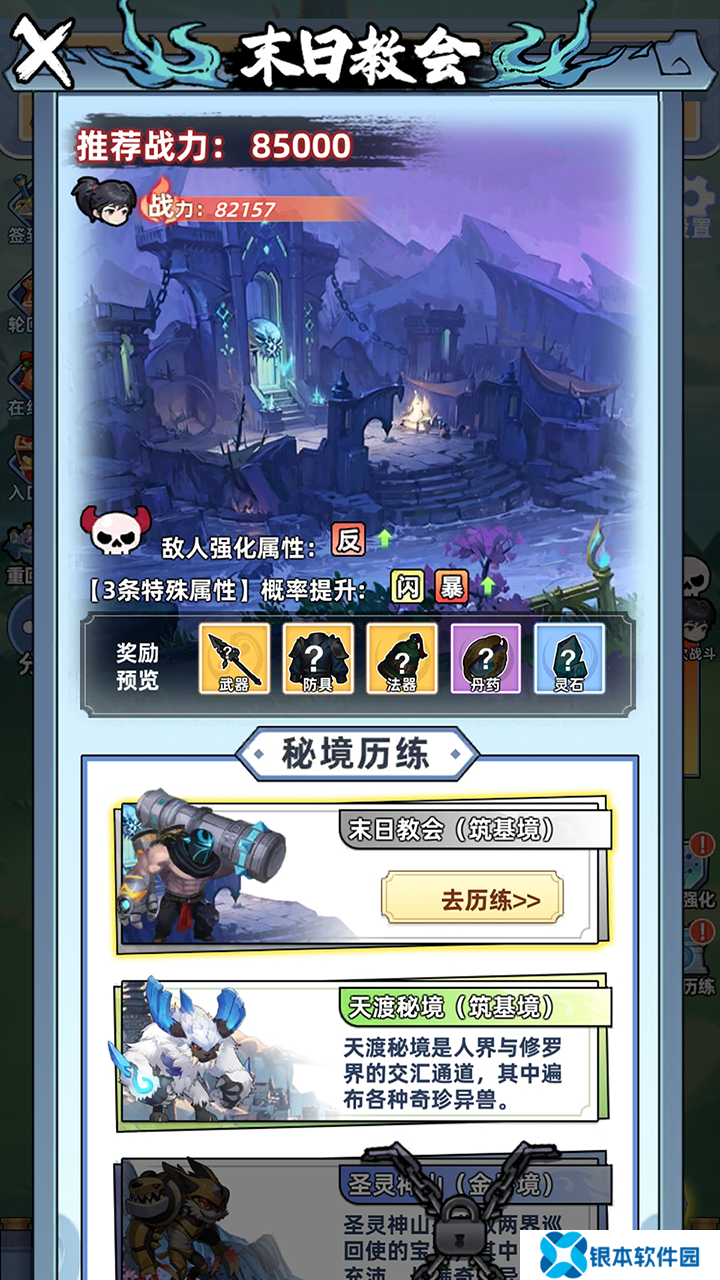The height and width of the screenshot is (1280, 720).
Task: View the 法器 reward preview item
Action: [402, 659]
